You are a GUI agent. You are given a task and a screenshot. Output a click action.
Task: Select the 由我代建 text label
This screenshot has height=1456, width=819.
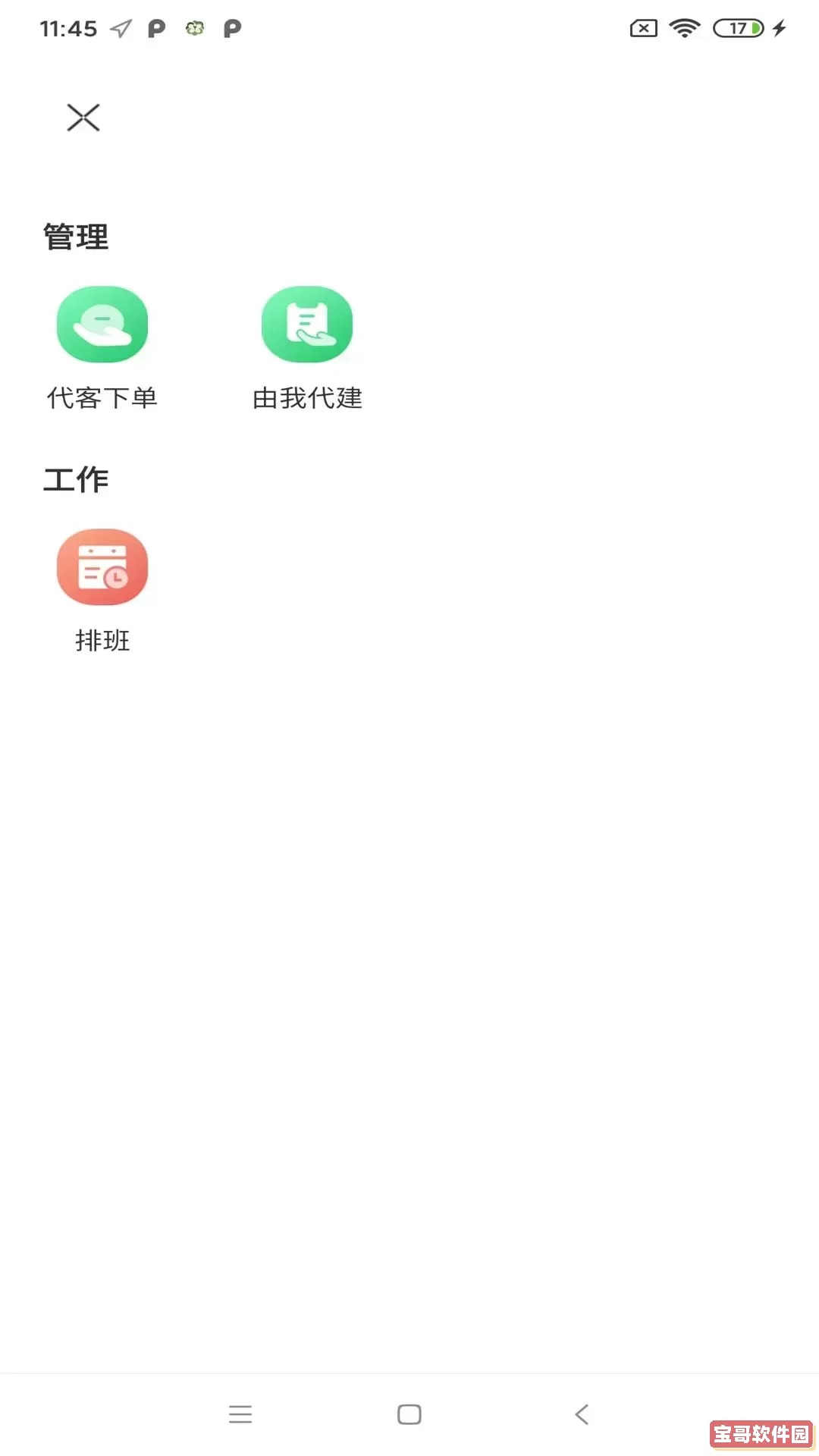pos(308,397)
